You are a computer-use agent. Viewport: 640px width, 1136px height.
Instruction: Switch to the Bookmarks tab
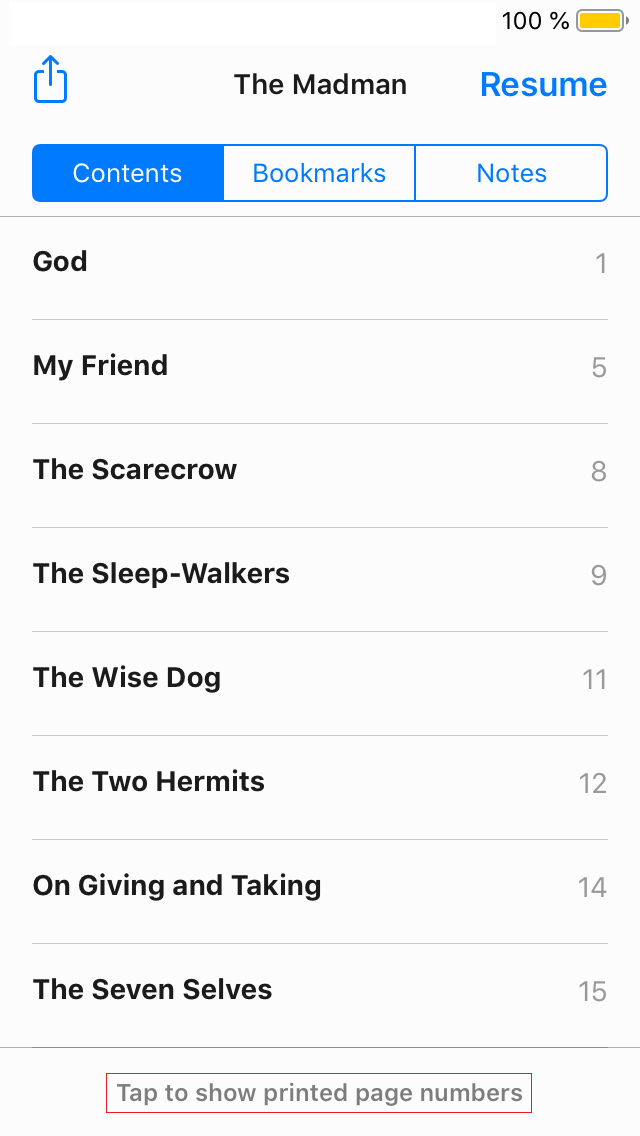point(319,173)
